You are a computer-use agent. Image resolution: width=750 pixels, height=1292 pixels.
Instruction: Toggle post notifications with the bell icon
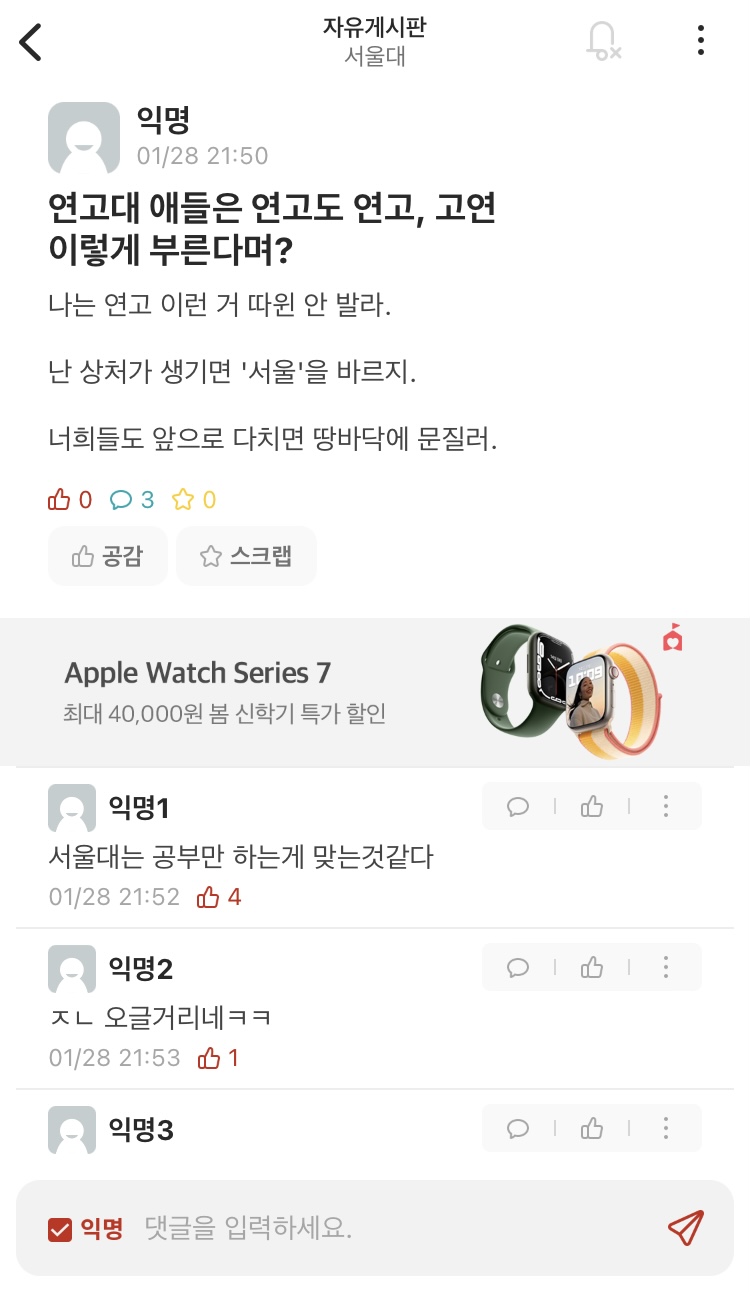[602, 41]
